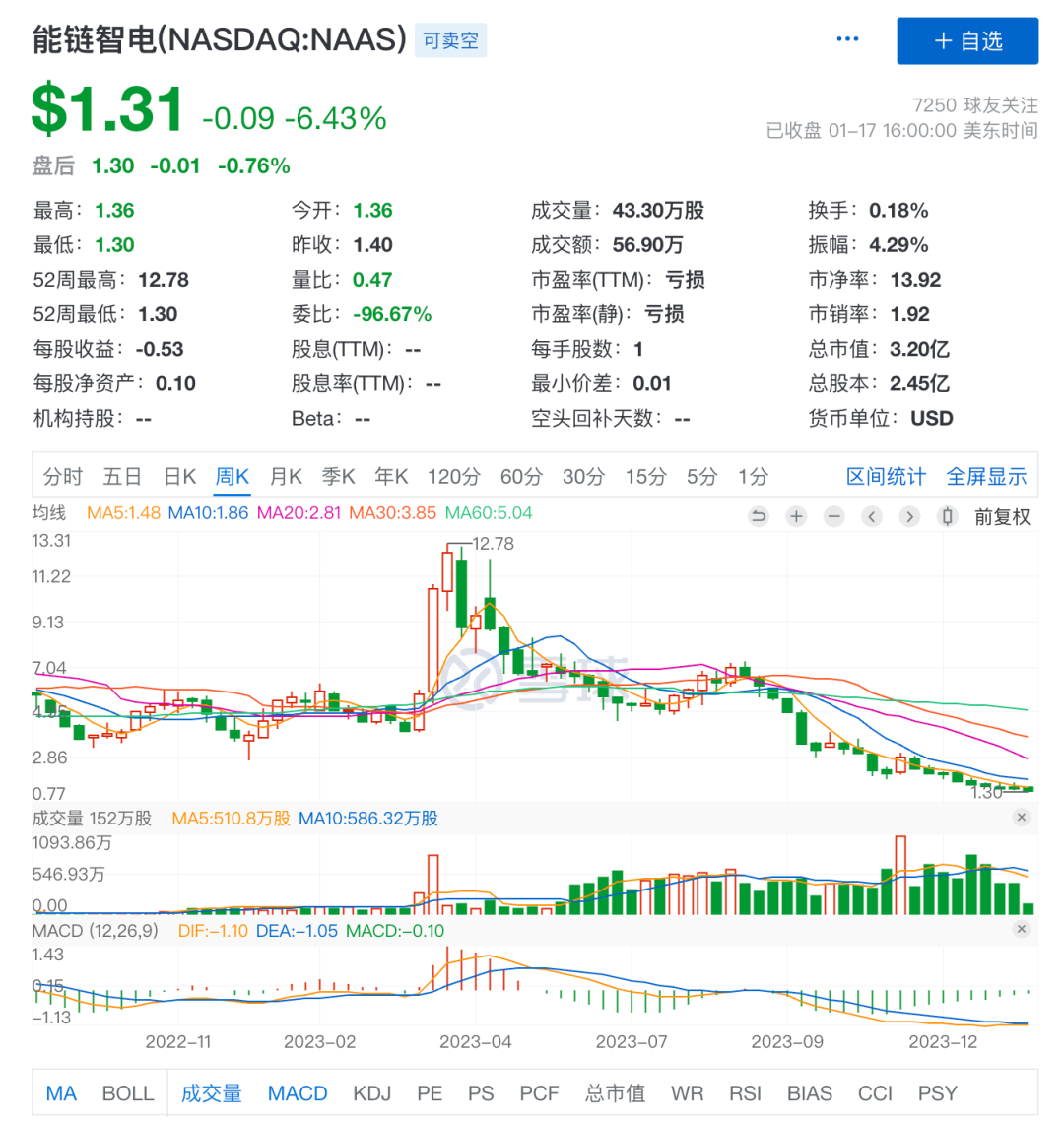Enable the KDJ indicator
Screen dimensions: 1064x1121
tap(371, 1093)
